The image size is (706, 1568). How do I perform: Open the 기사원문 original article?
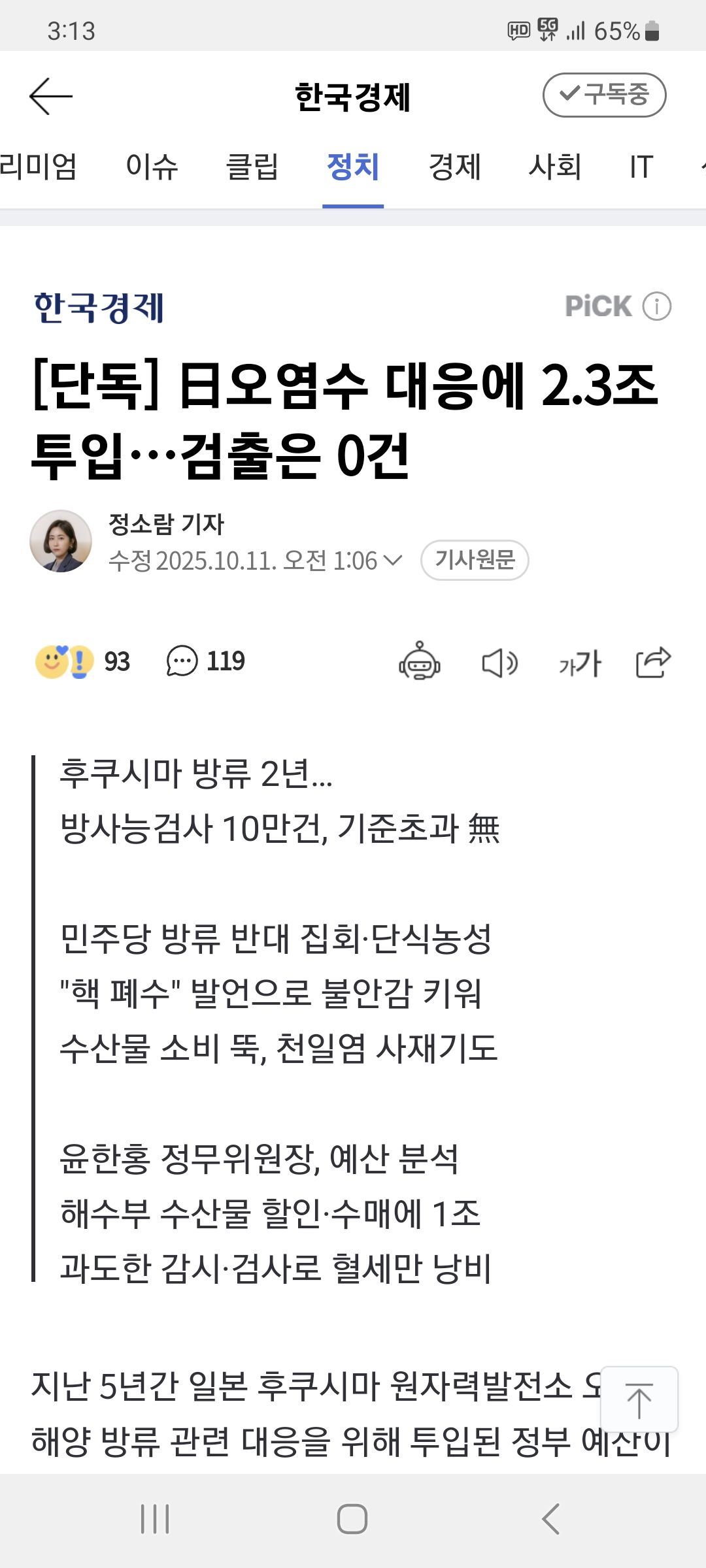(475, 560)
